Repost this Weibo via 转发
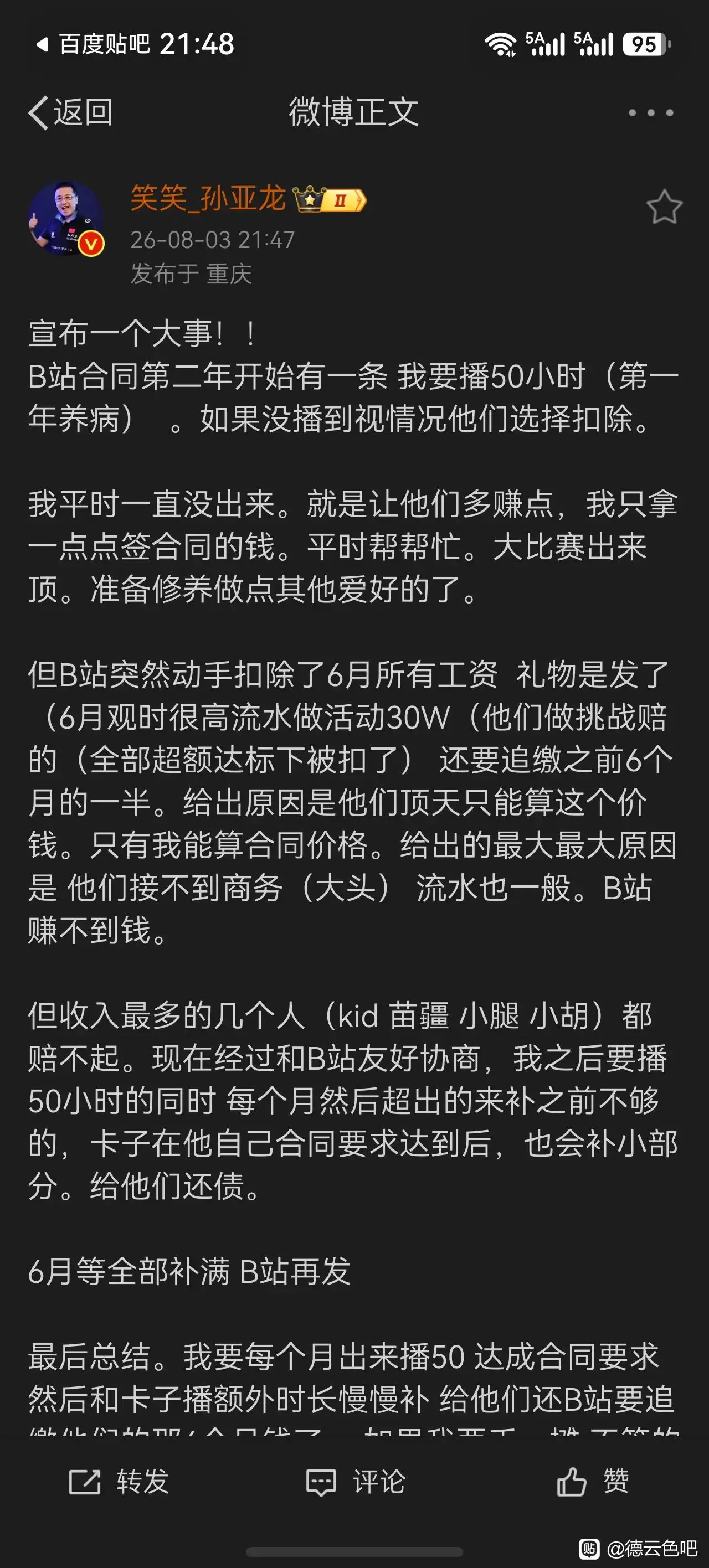The image size is (709, 1568). pyautogui.click(x=119, y=1482)
